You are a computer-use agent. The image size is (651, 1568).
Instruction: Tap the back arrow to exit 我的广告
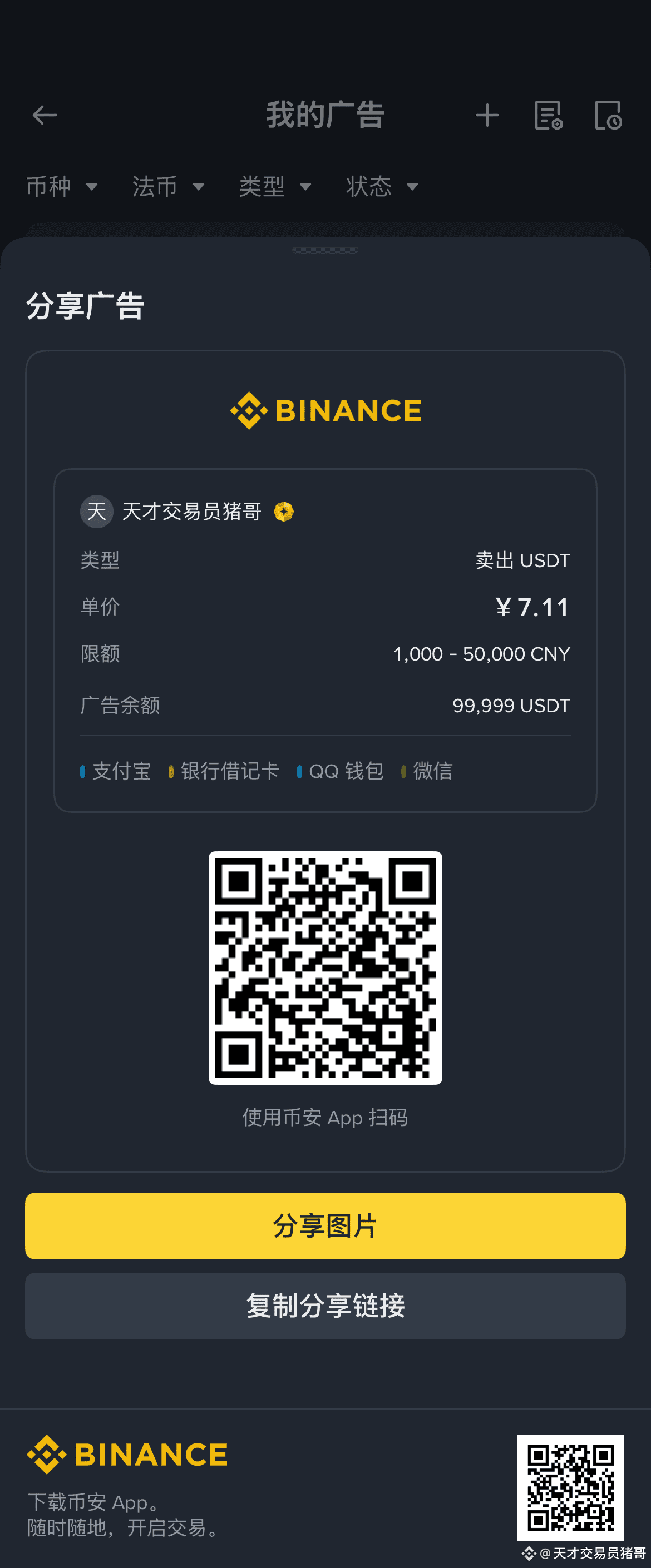click(x=44, y=115)
